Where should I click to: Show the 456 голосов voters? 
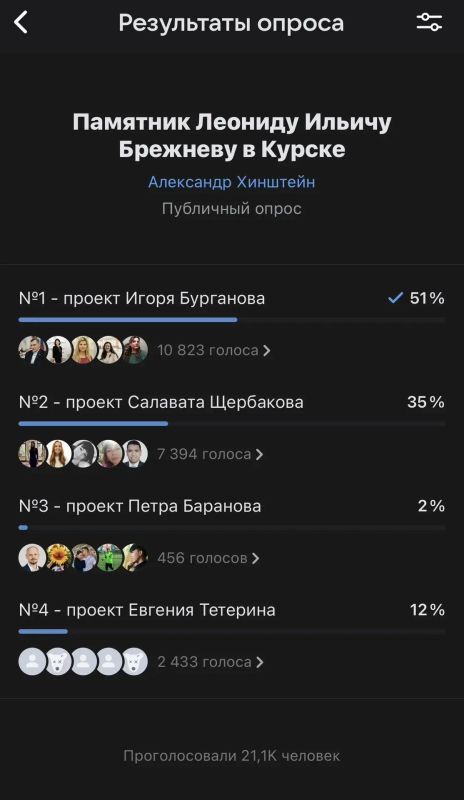coord(208,558)
